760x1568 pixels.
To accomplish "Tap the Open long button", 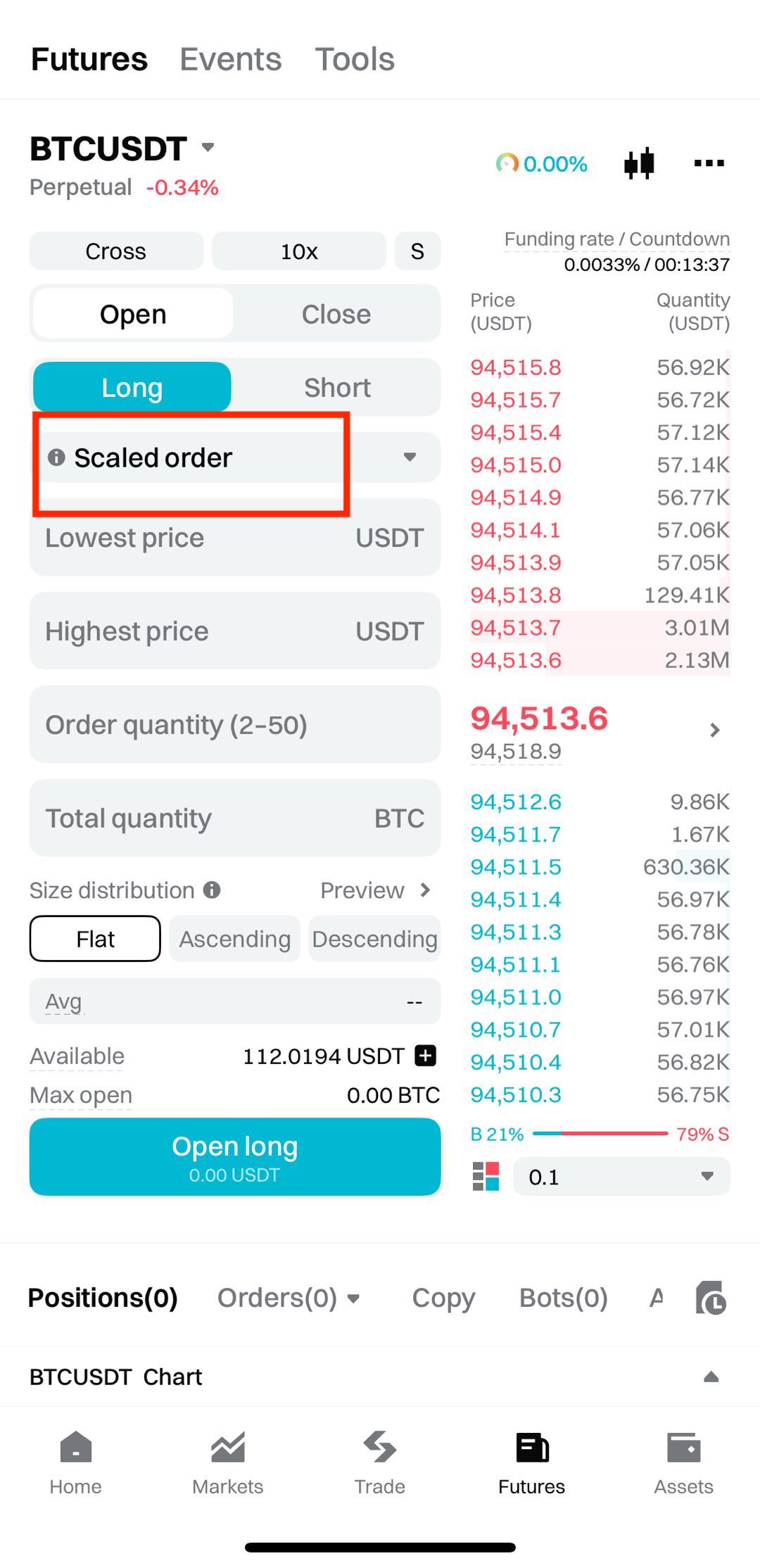I will click(234, 1156).
